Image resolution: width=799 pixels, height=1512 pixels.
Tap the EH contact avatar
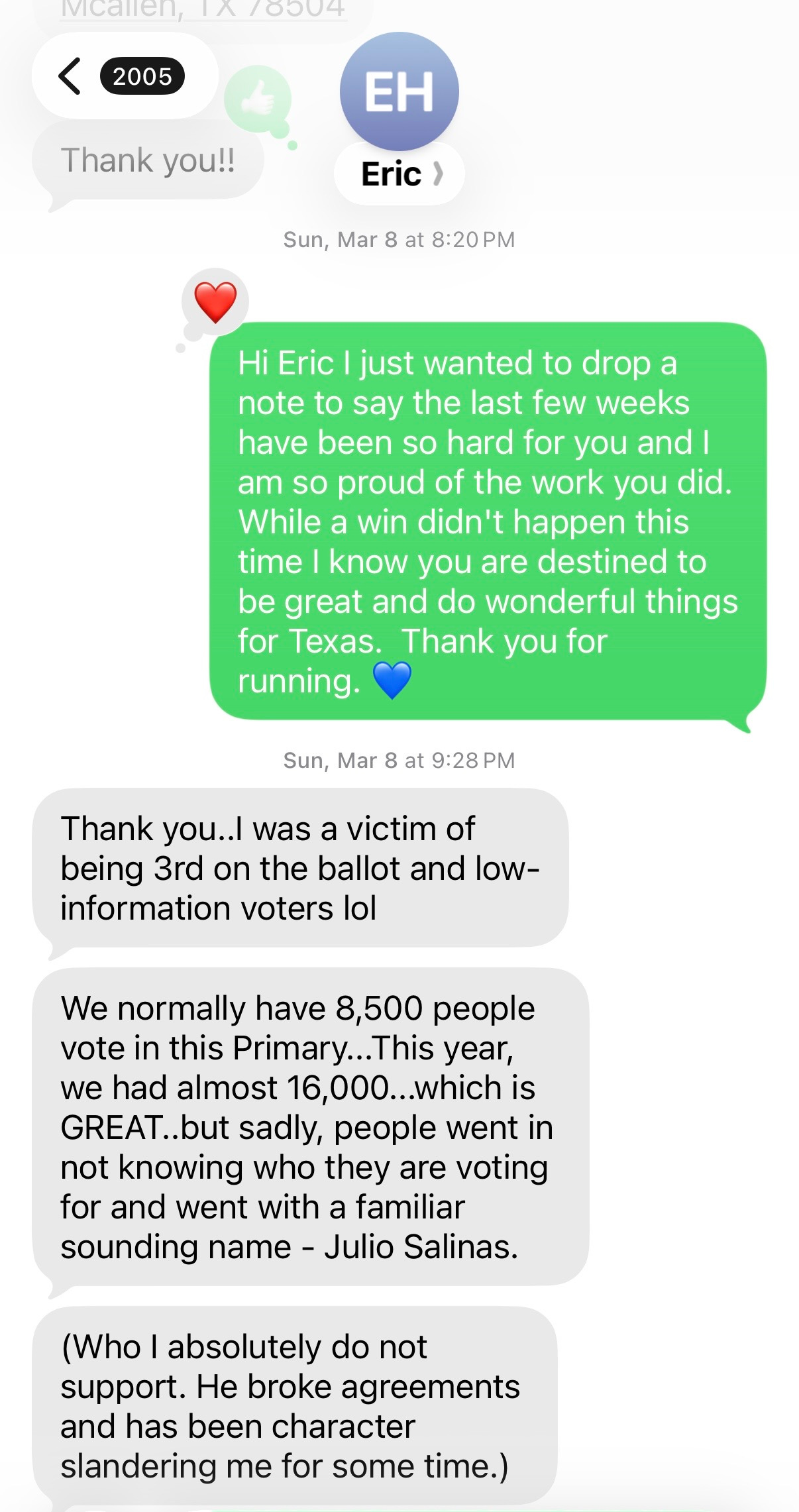[x=399, y=91]
